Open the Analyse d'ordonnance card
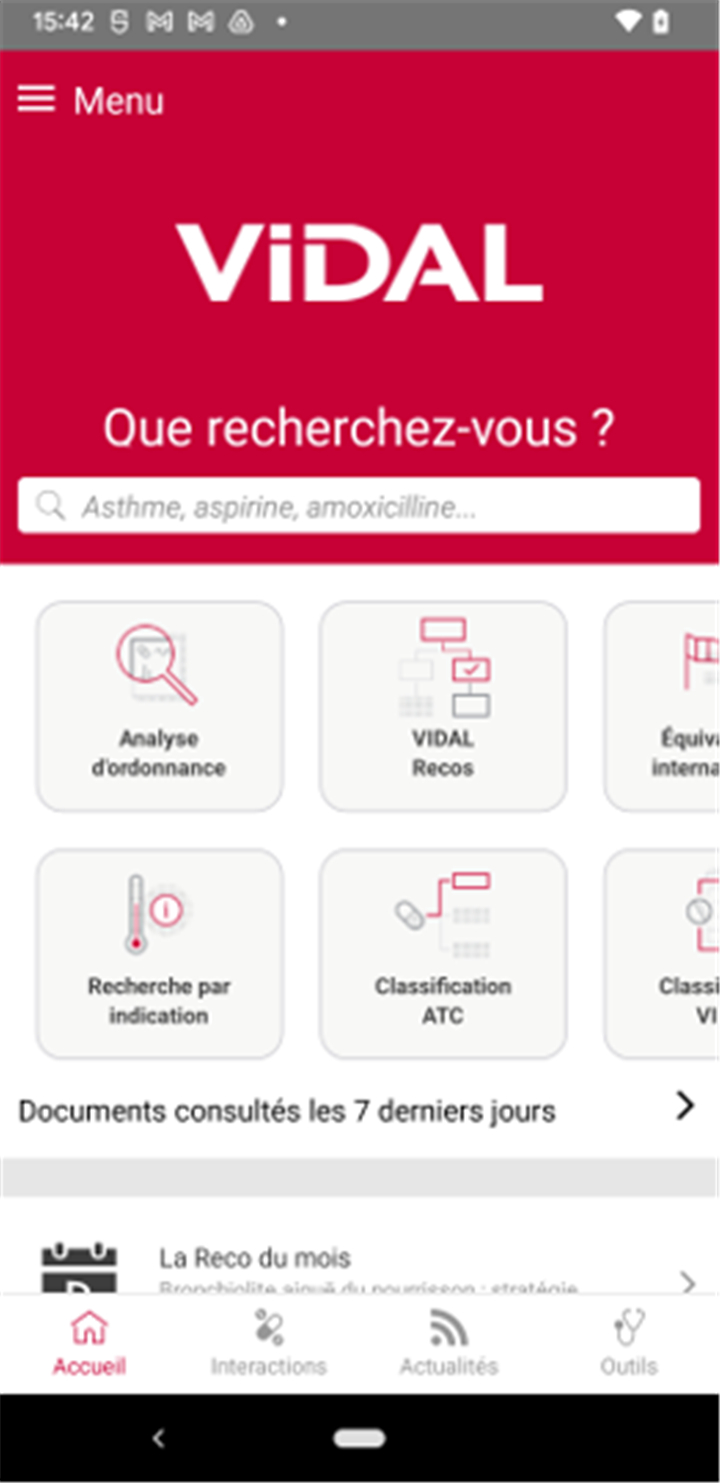Image resolution: width=720 pixels, height=1483 pixels. click(159, 706)
